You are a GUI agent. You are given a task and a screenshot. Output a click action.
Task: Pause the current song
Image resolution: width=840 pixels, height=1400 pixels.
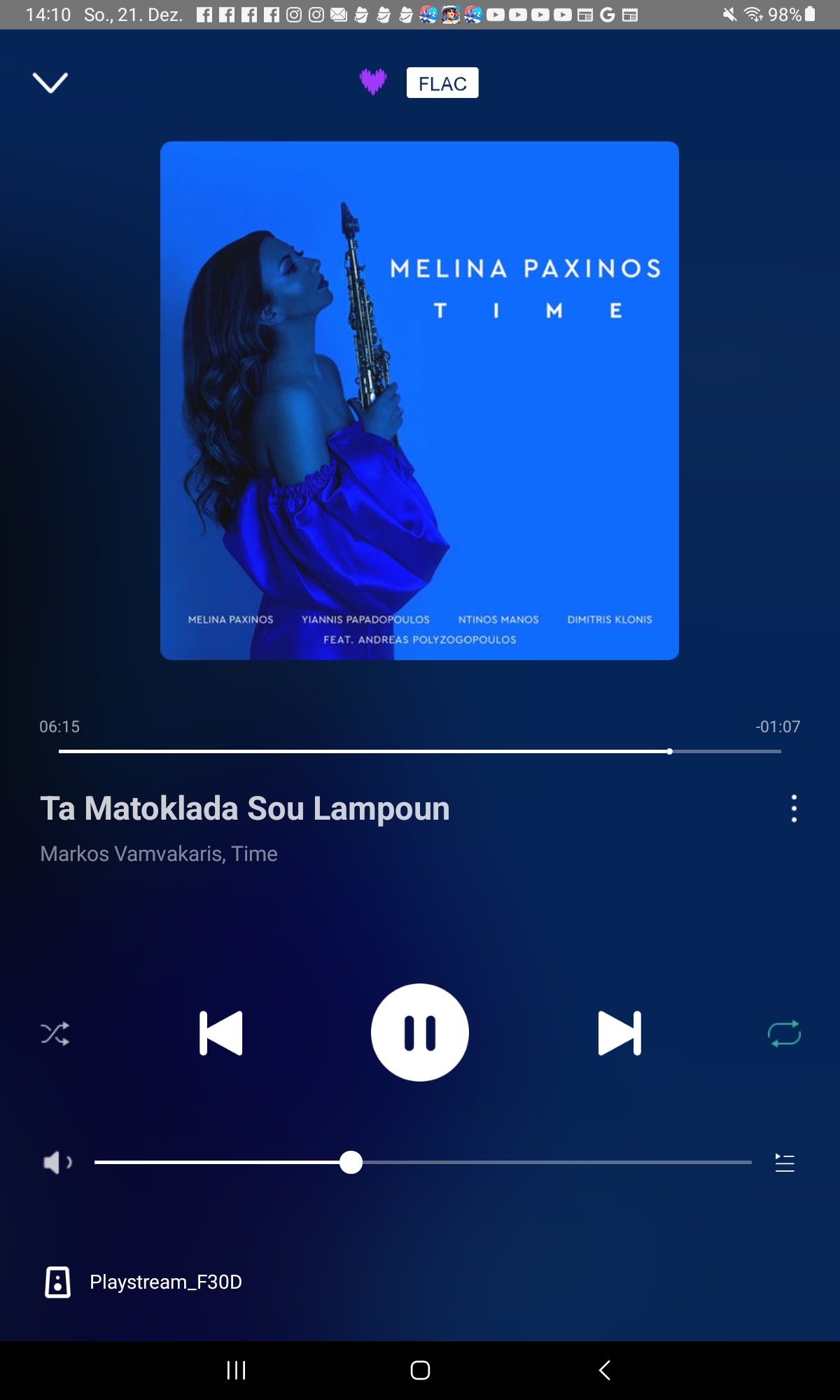[x=420, y=1032]
